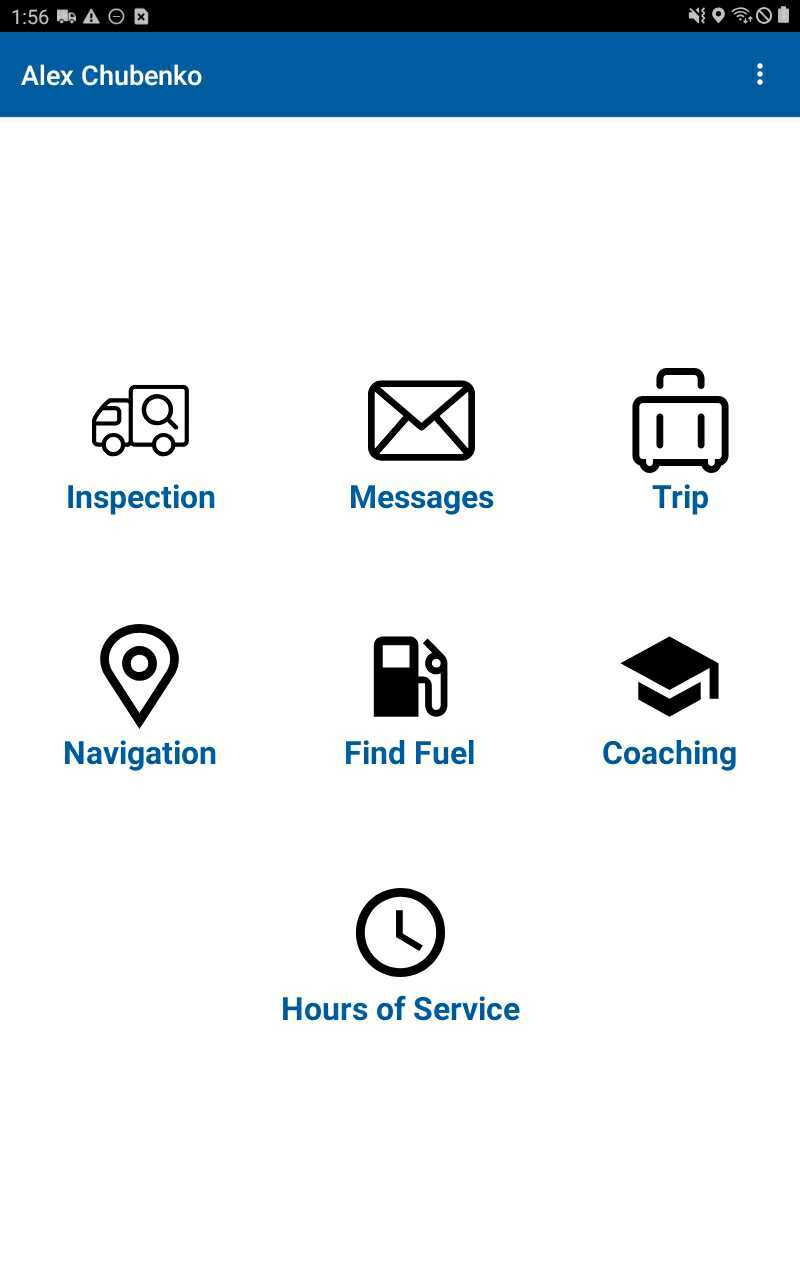
Task: Open Messages
Action: [x=421, y=445]
